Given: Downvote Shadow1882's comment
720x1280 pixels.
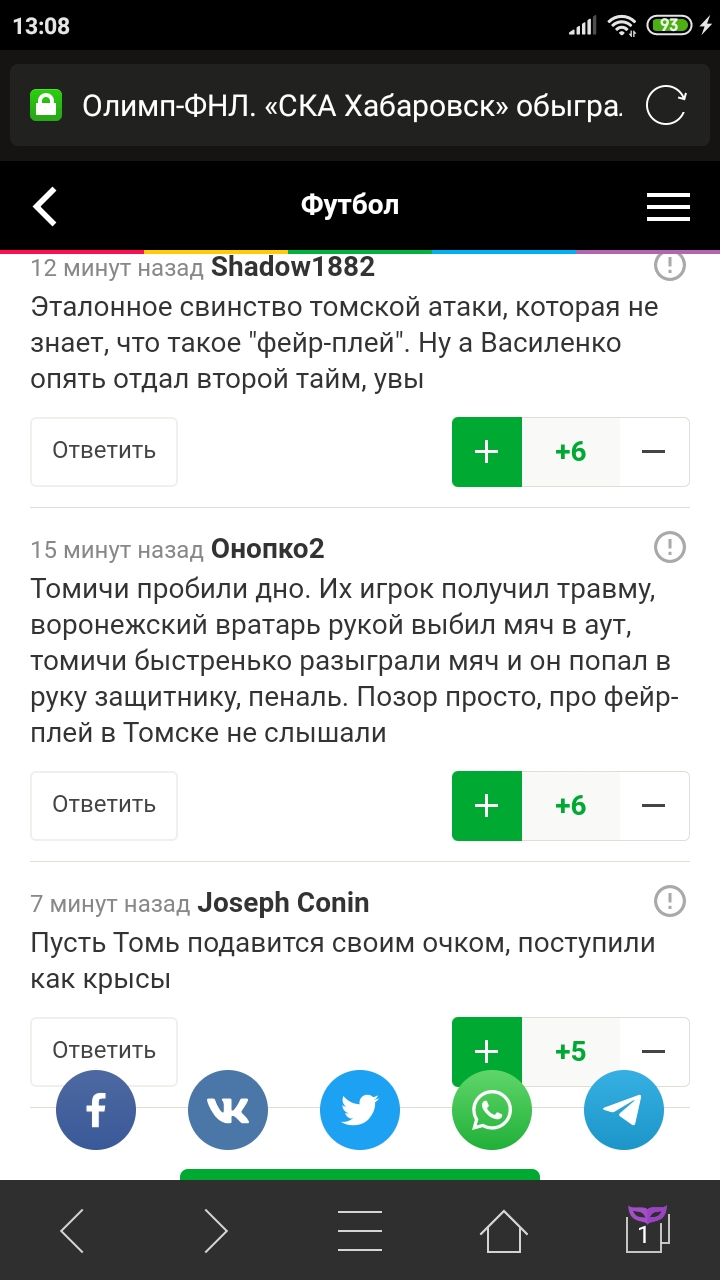Looking at the screenshot, I should [x=654, y=452].
